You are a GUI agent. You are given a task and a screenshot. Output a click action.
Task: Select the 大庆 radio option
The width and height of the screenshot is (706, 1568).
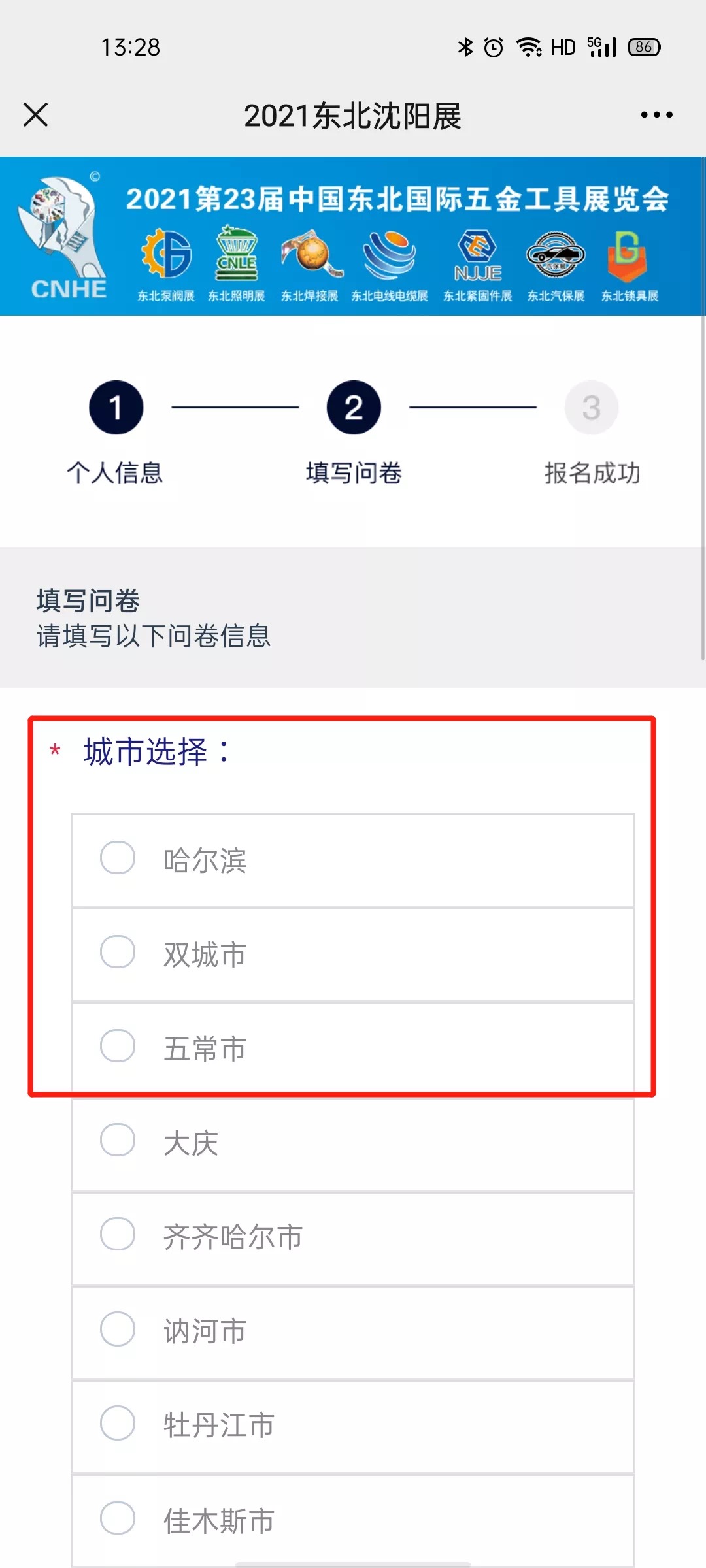point(353,1143)
